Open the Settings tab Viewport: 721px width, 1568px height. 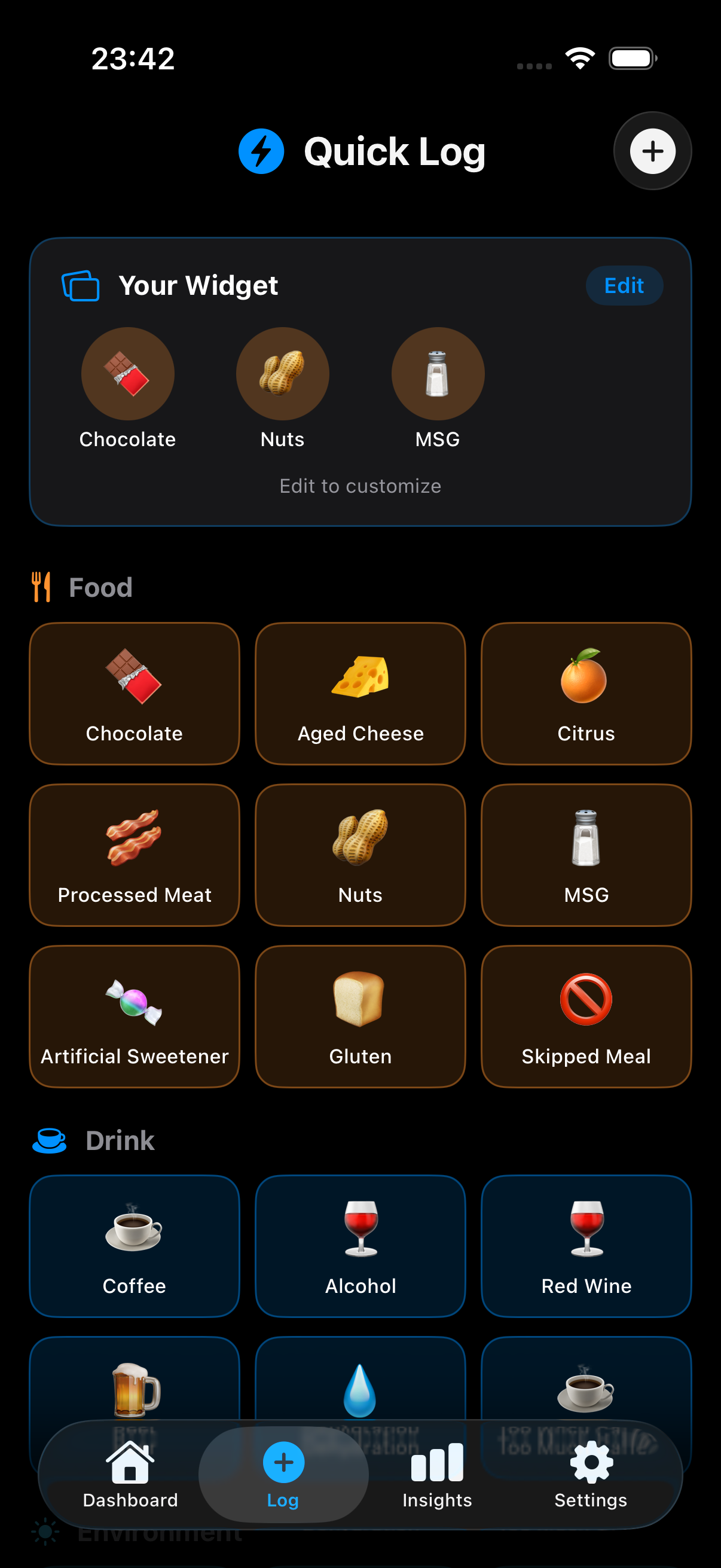coord(590,1474)
